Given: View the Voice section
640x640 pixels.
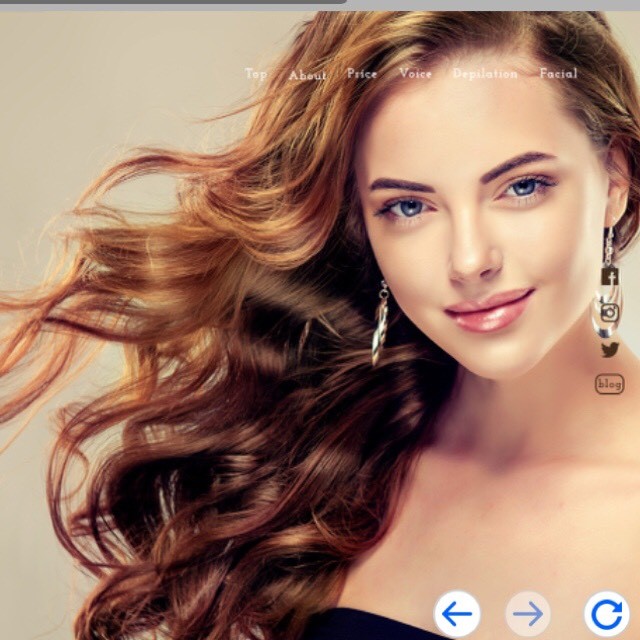Looking at the screenshot, I should pyautogui.click(x=415, y=73).
